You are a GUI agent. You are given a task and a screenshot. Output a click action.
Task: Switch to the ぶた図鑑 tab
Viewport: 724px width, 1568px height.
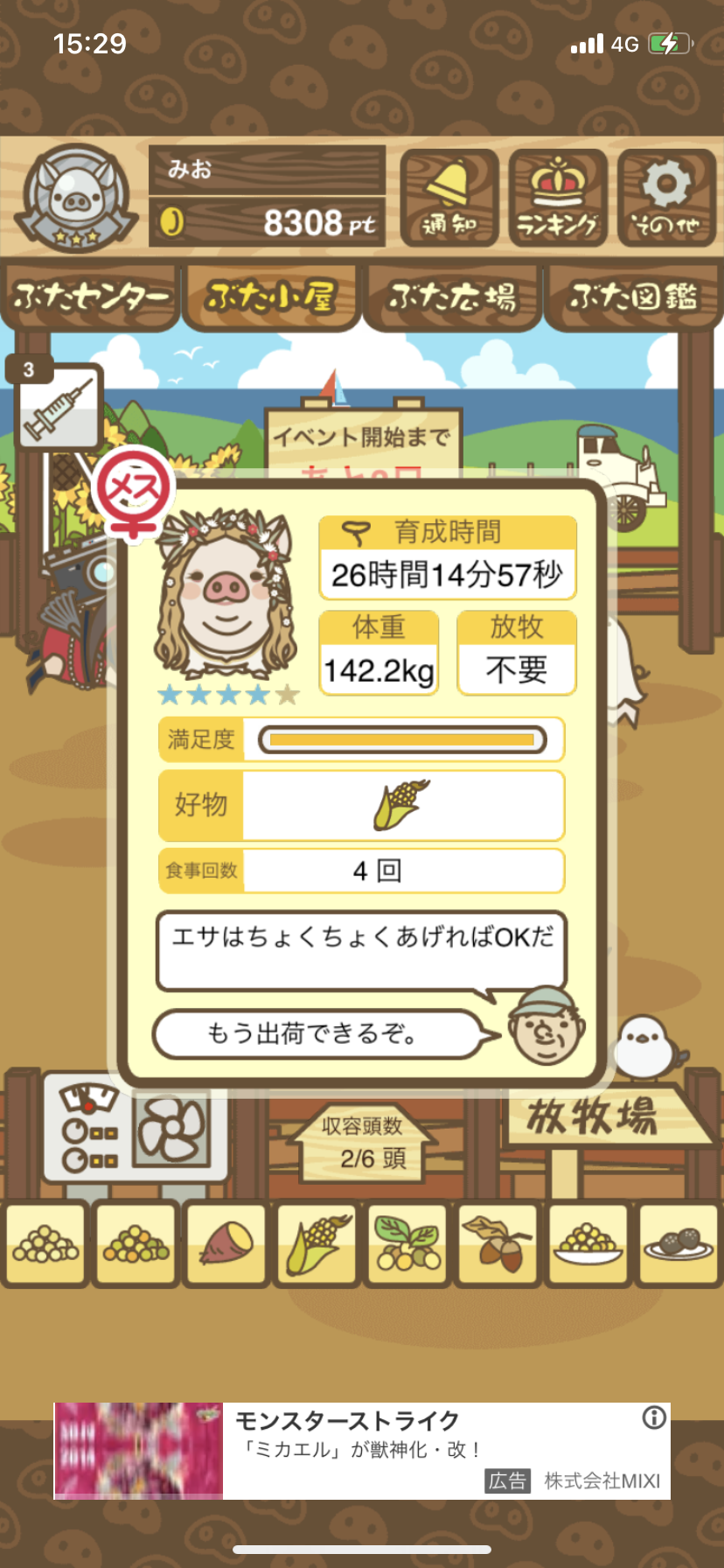click(633, 297)
